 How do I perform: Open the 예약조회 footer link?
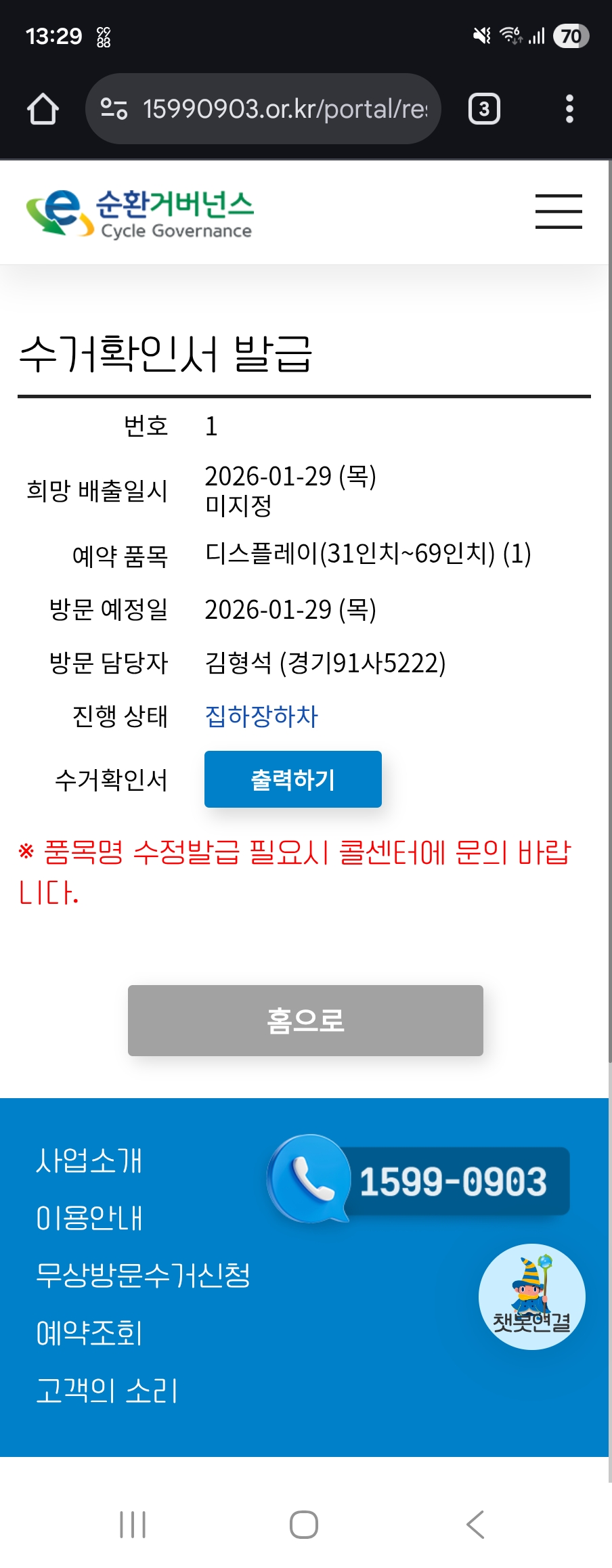[x=89, y=1333]
